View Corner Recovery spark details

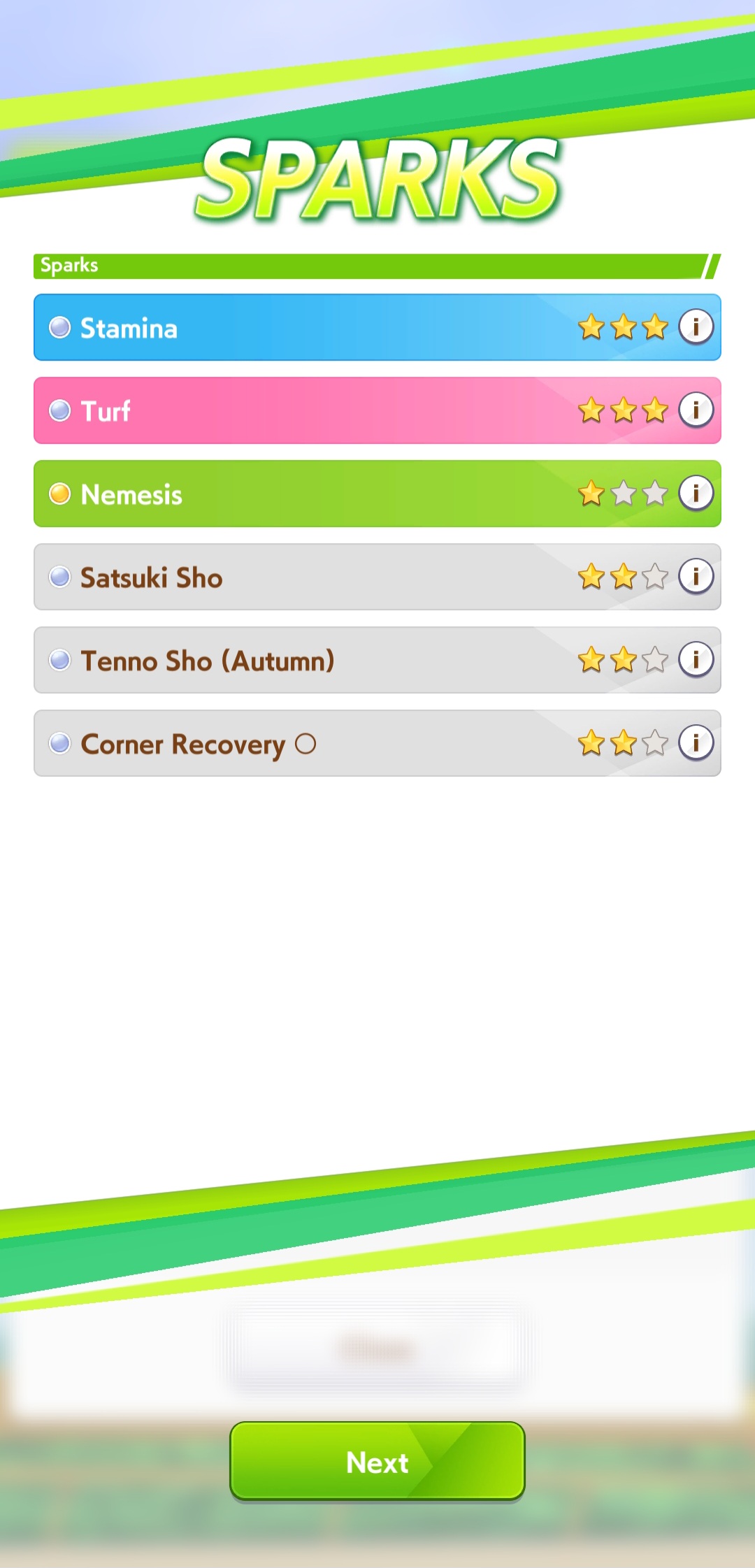click(x=696, y=742)
